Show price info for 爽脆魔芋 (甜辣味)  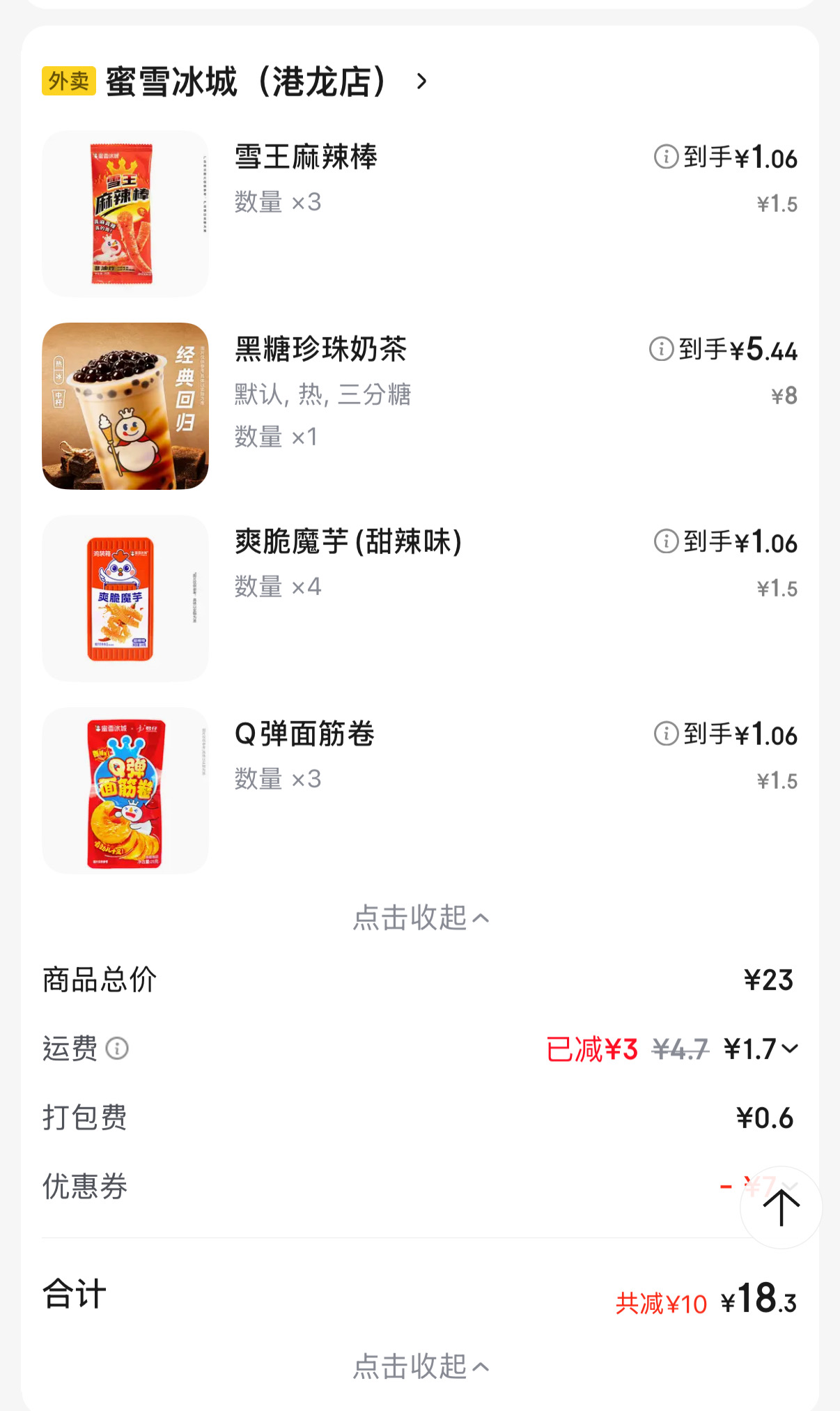pyautogui.click(x=666, y=541)
